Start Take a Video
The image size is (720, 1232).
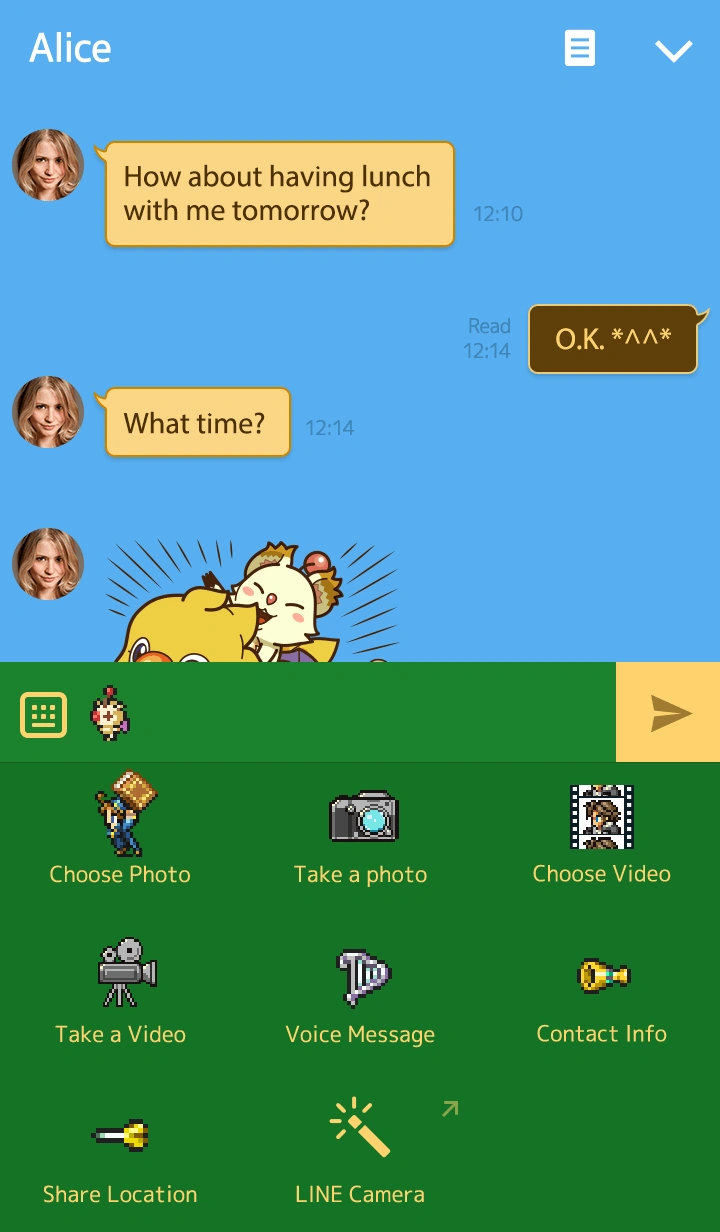tap(121, 990)
